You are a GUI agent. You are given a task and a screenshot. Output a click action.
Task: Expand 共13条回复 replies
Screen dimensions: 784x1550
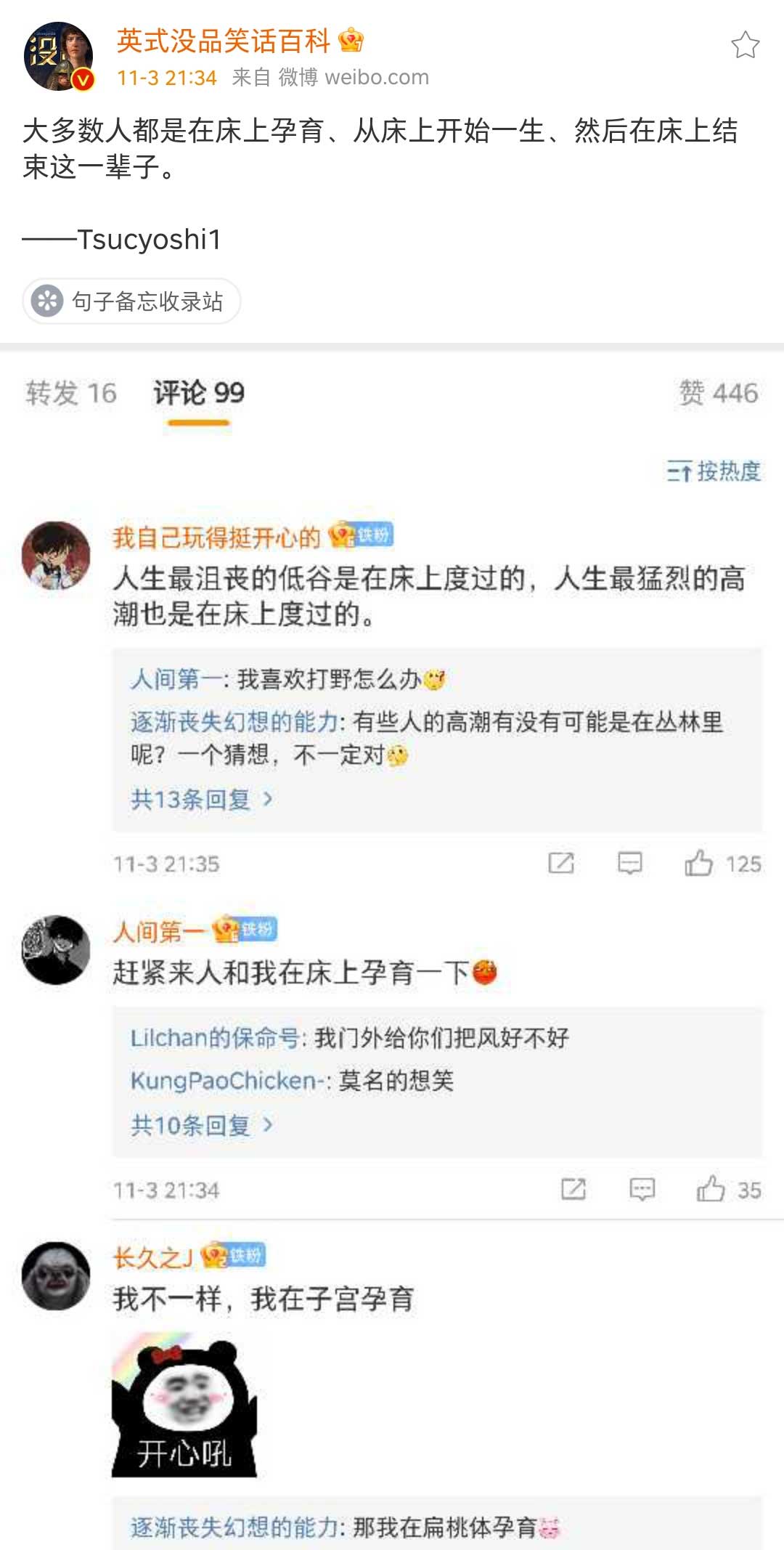202,800
